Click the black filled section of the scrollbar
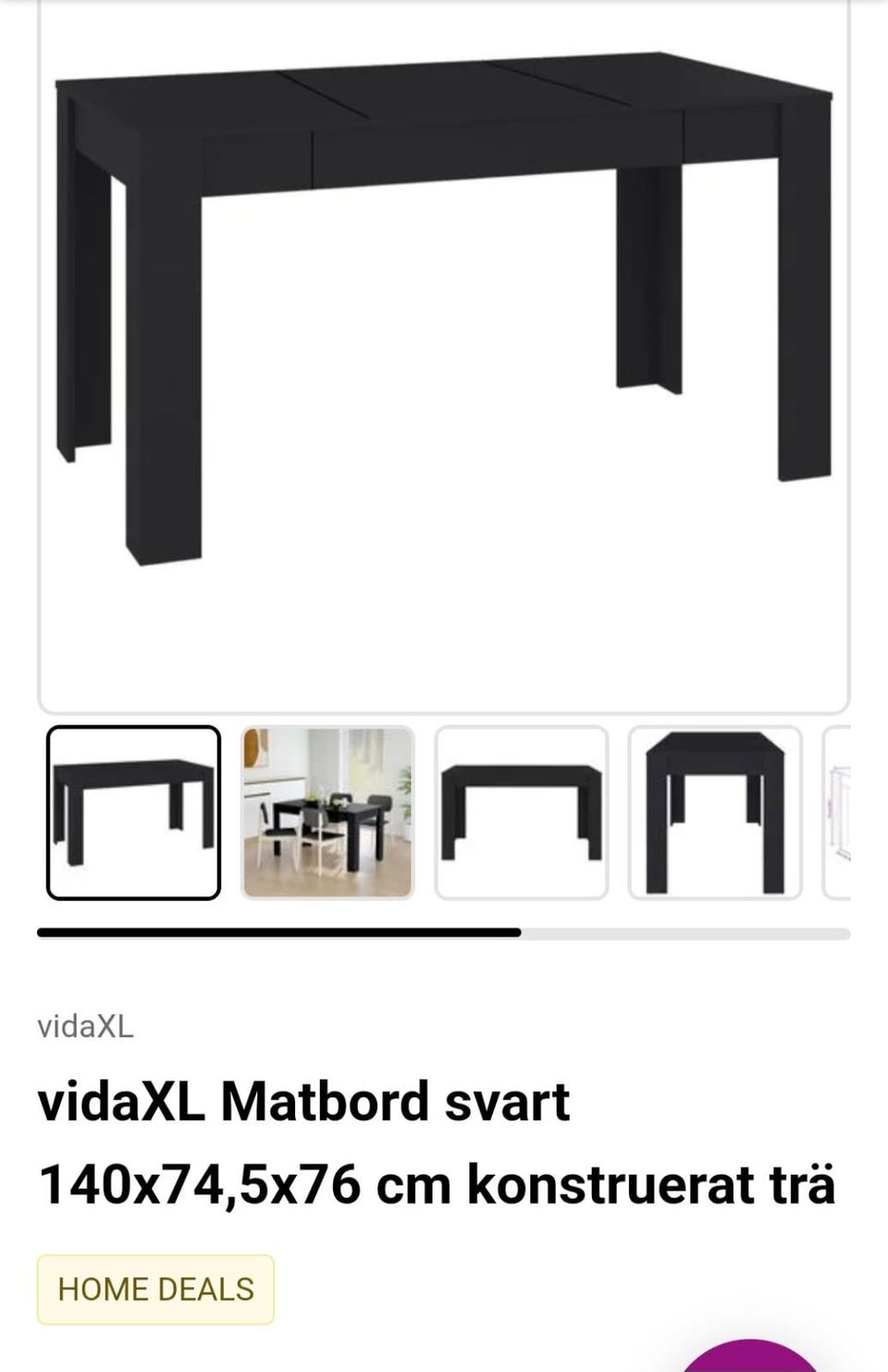Image resolution: width=888 pixels, height=1372 pixels. pyautogui.click(x=277, y=931)
